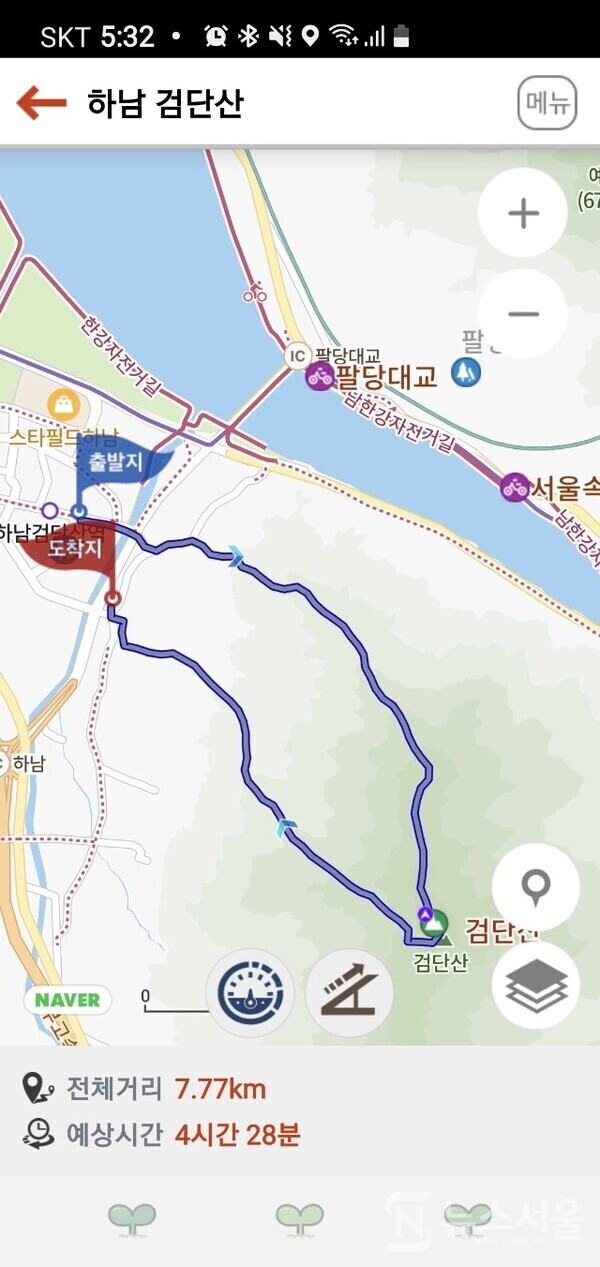Open the map layers button
This screenshot has height=1267, width=600.
(536, 985)
